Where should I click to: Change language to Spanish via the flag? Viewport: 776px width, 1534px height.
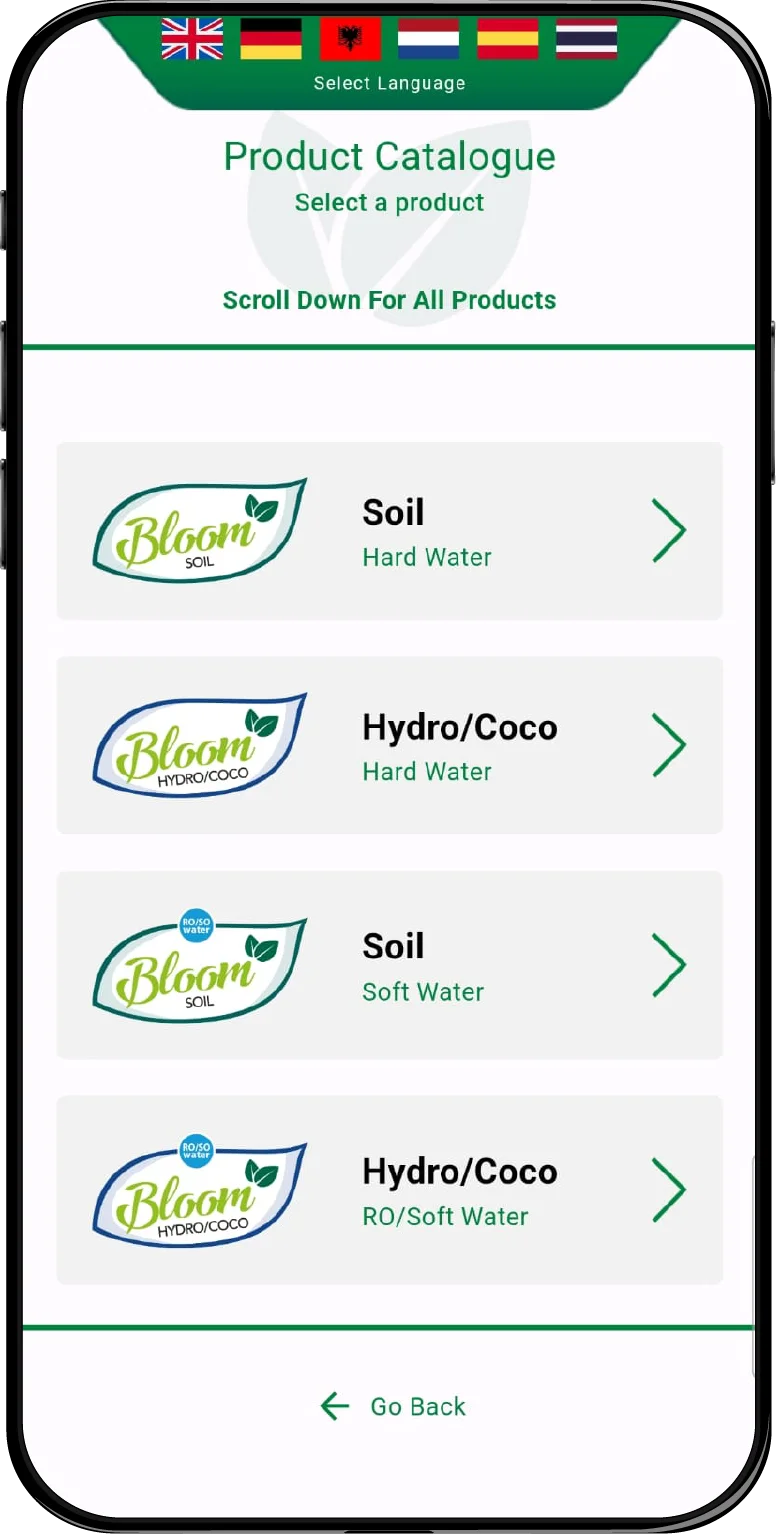pos(508,39)
